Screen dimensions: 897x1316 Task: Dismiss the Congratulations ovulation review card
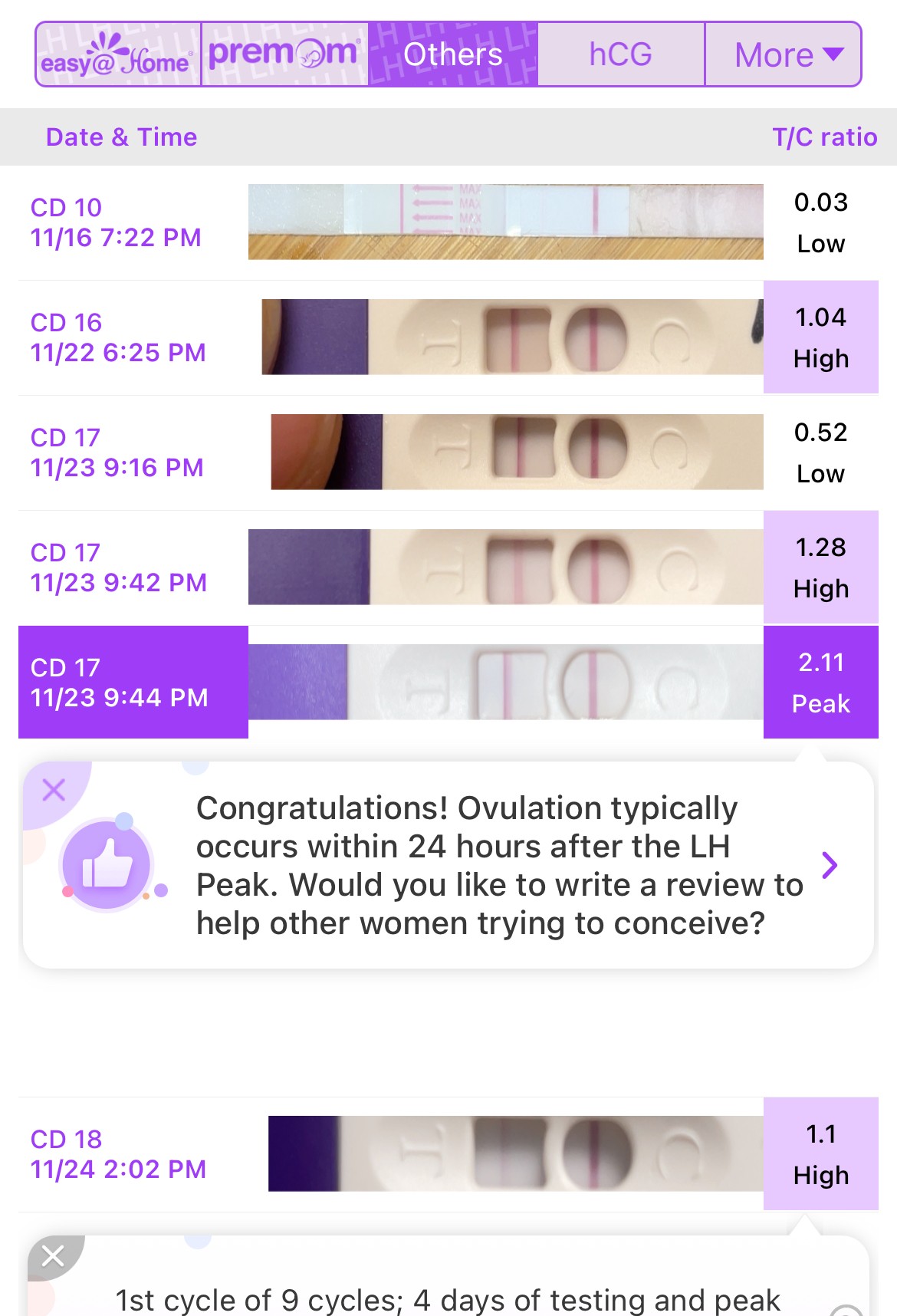coord(54,790)
